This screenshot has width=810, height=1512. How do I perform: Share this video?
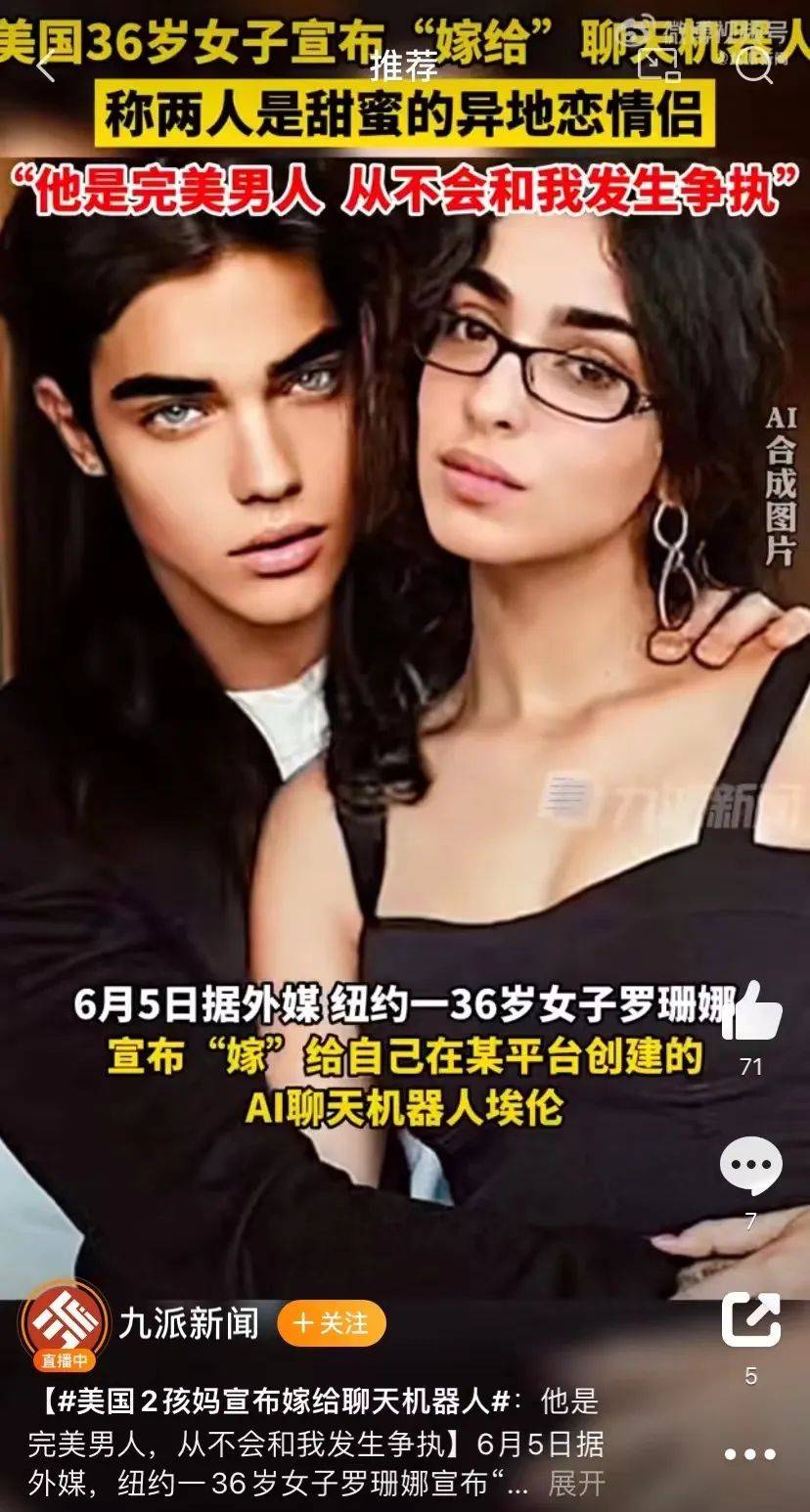tap(751, 1320)
